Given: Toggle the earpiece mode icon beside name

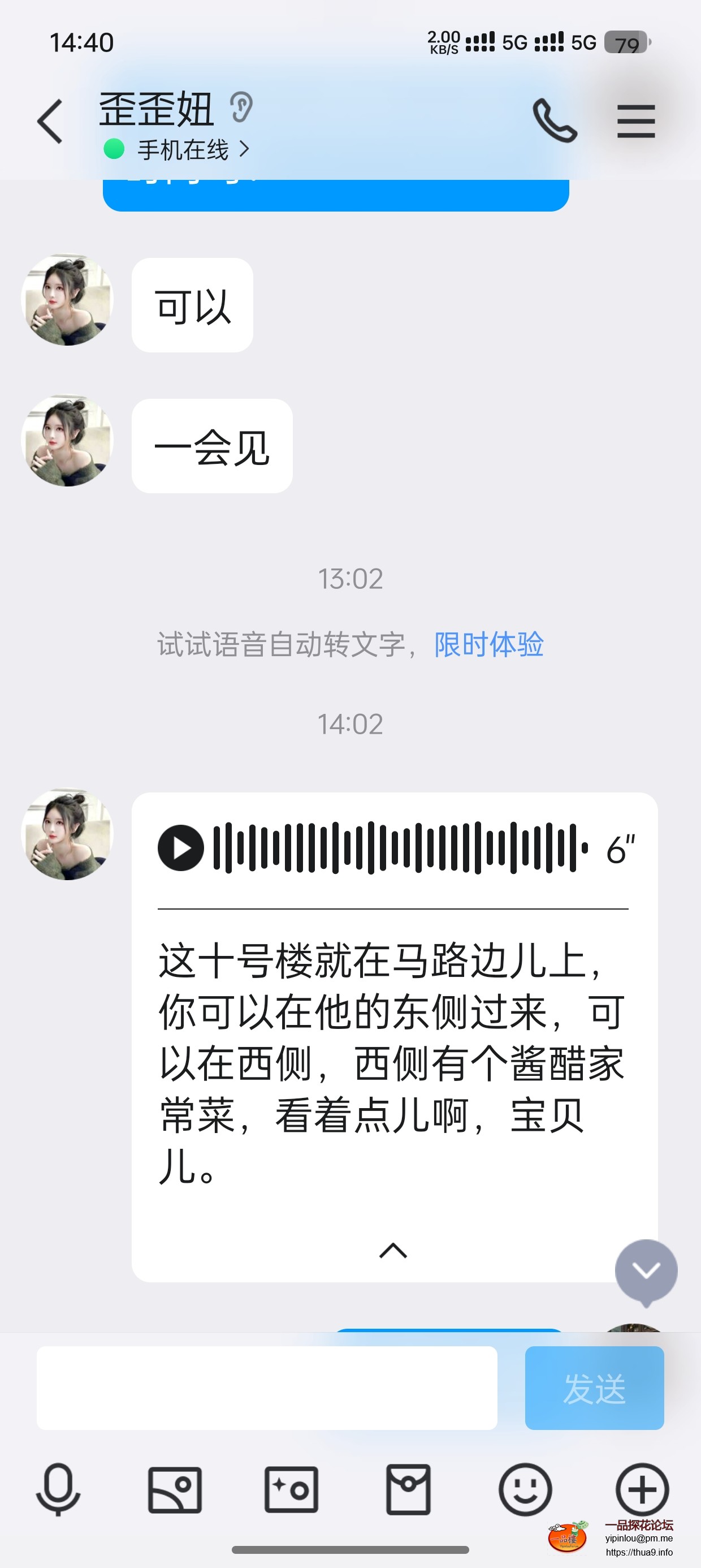Looking at the screenshot, I should [241, 109].
